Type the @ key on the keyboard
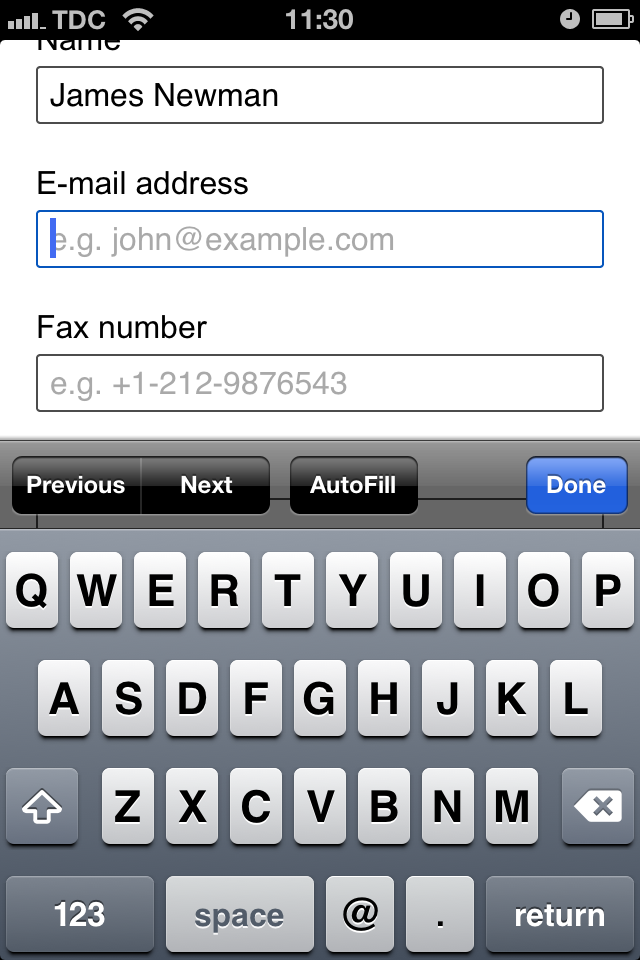This screenshot has width=640, height=960. [360, 914]
